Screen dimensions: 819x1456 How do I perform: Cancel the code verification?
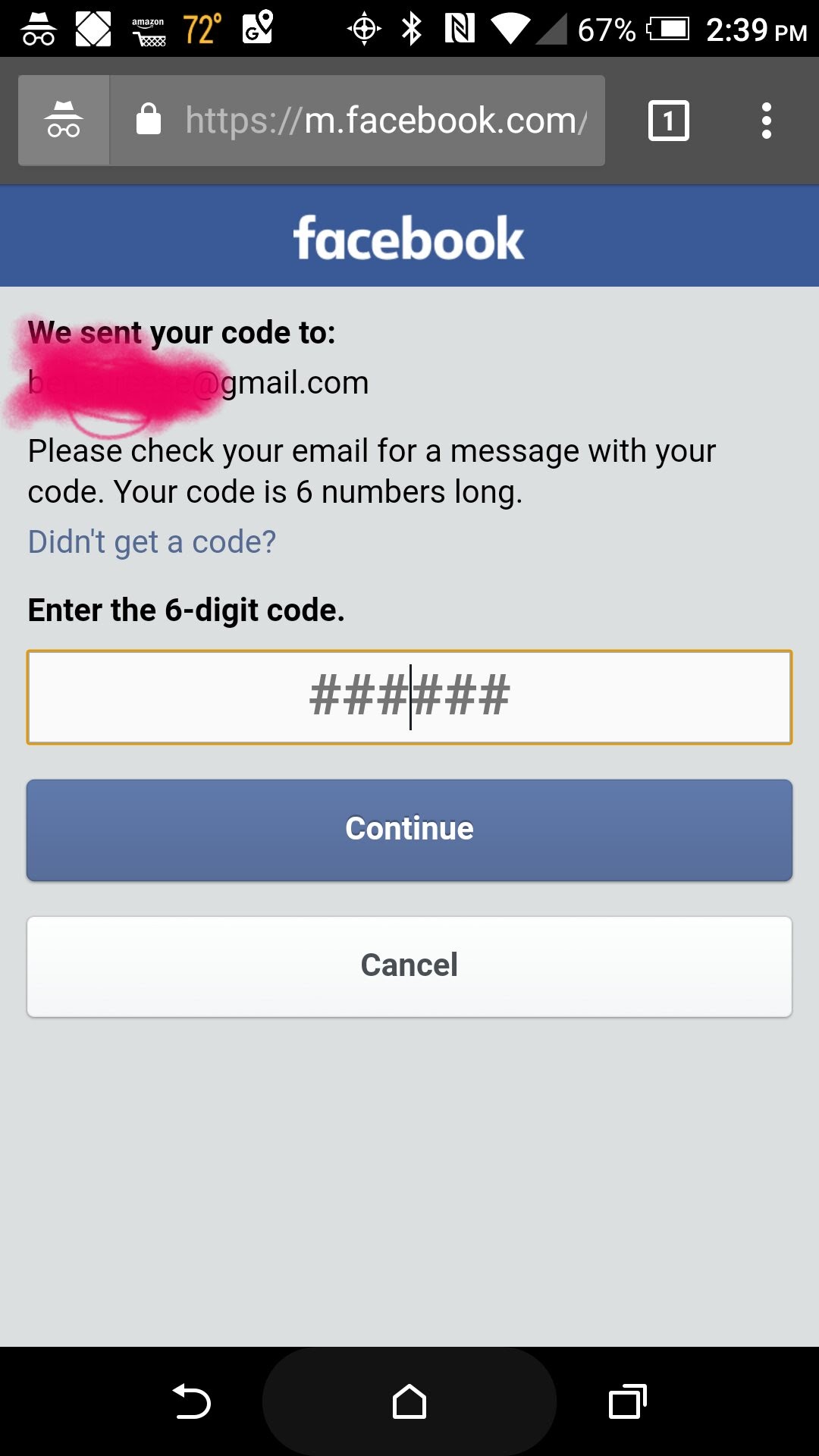tap(409, 966)
